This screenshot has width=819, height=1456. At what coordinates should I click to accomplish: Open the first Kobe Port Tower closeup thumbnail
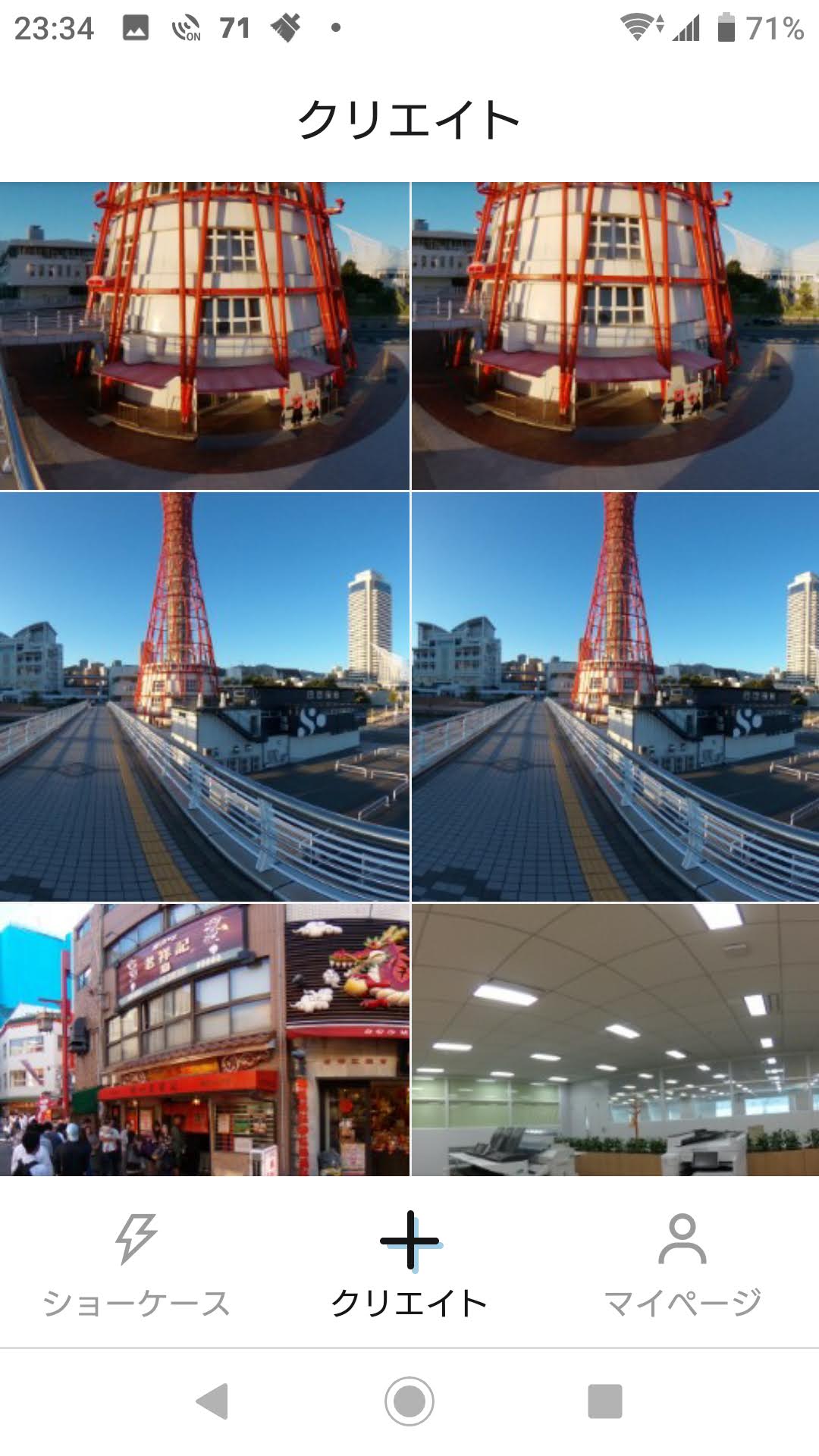[205, 334]
